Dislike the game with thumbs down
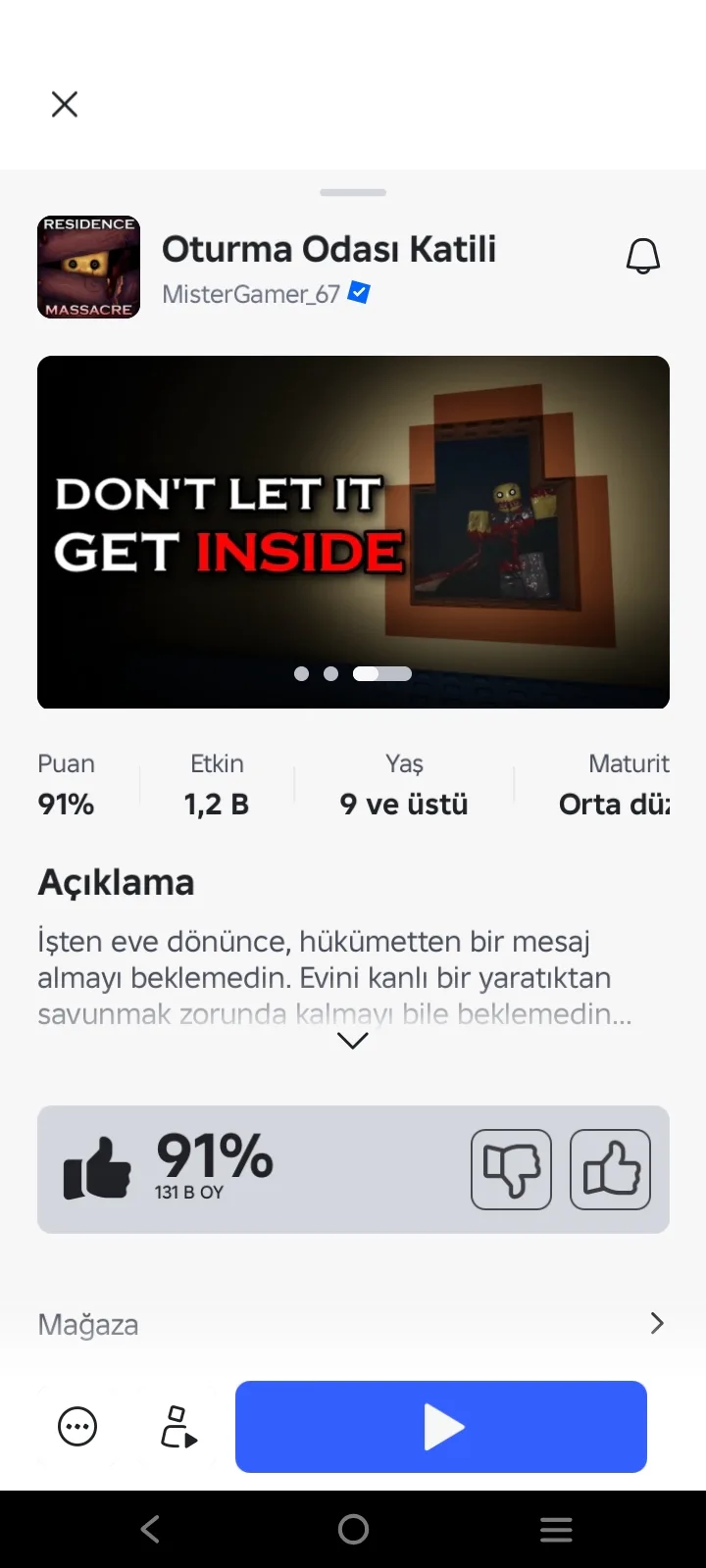The image size is (706, 1568). pos(511,1169)
